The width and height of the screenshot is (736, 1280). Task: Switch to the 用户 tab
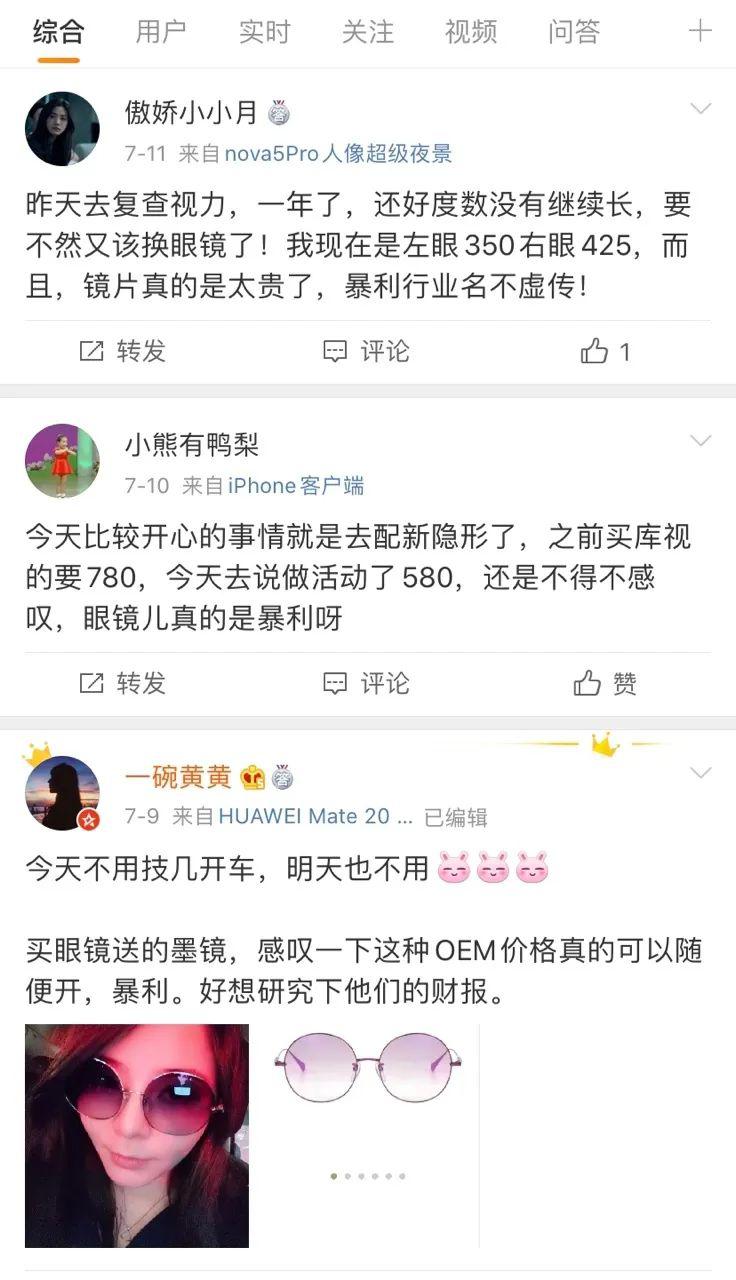tap(161, 32)
